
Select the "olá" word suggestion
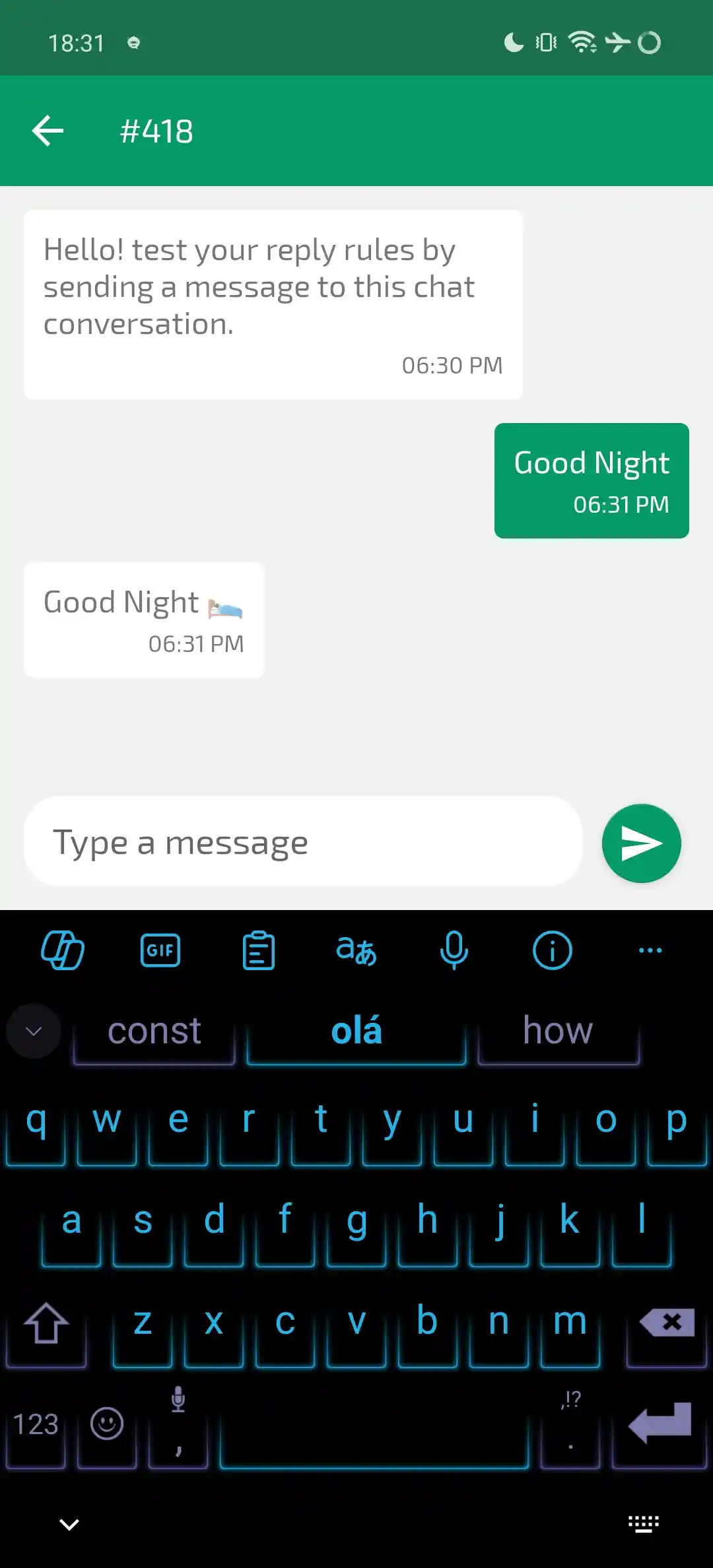[x=356, y=1031]
